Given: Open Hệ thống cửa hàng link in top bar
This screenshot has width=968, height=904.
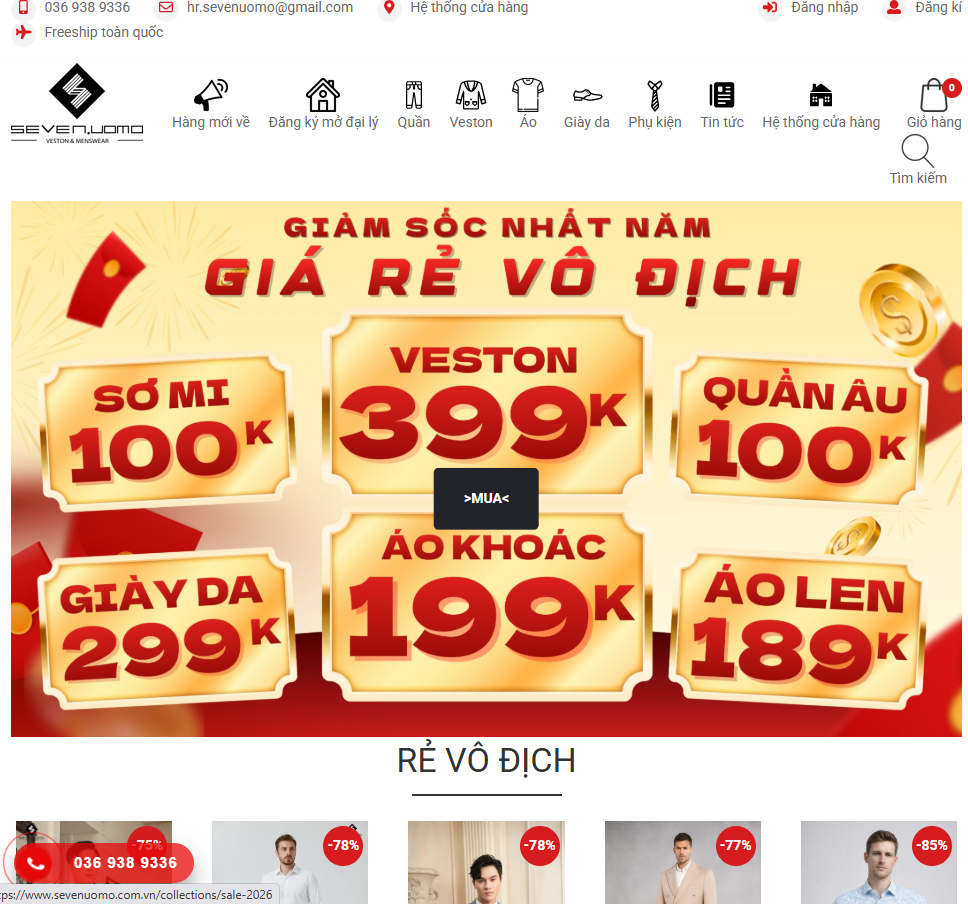Looking at the screenshot, I should pos(468,8).
